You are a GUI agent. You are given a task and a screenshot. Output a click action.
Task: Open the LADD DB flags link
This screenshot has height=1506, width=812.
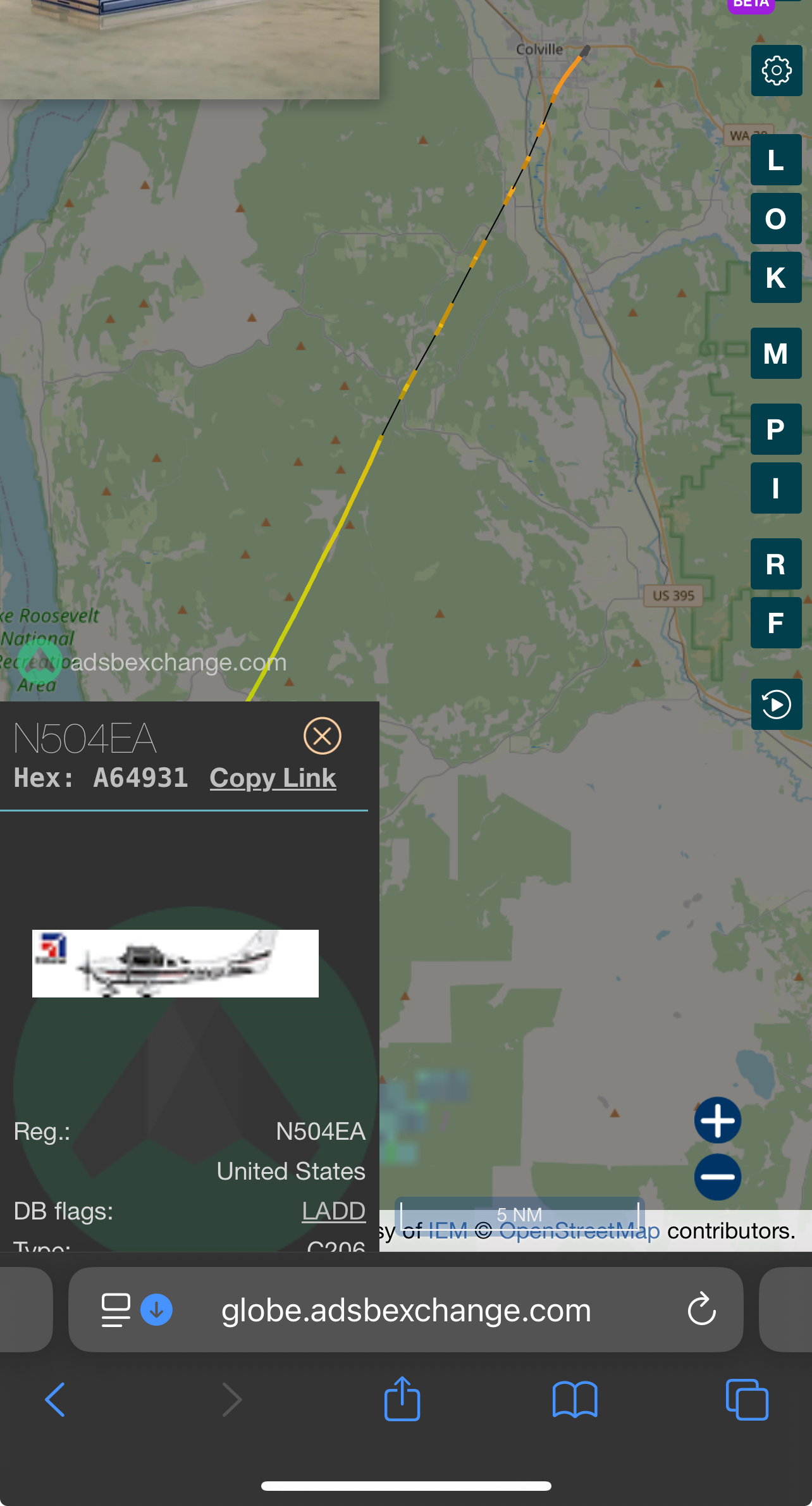coord(333,1211)
